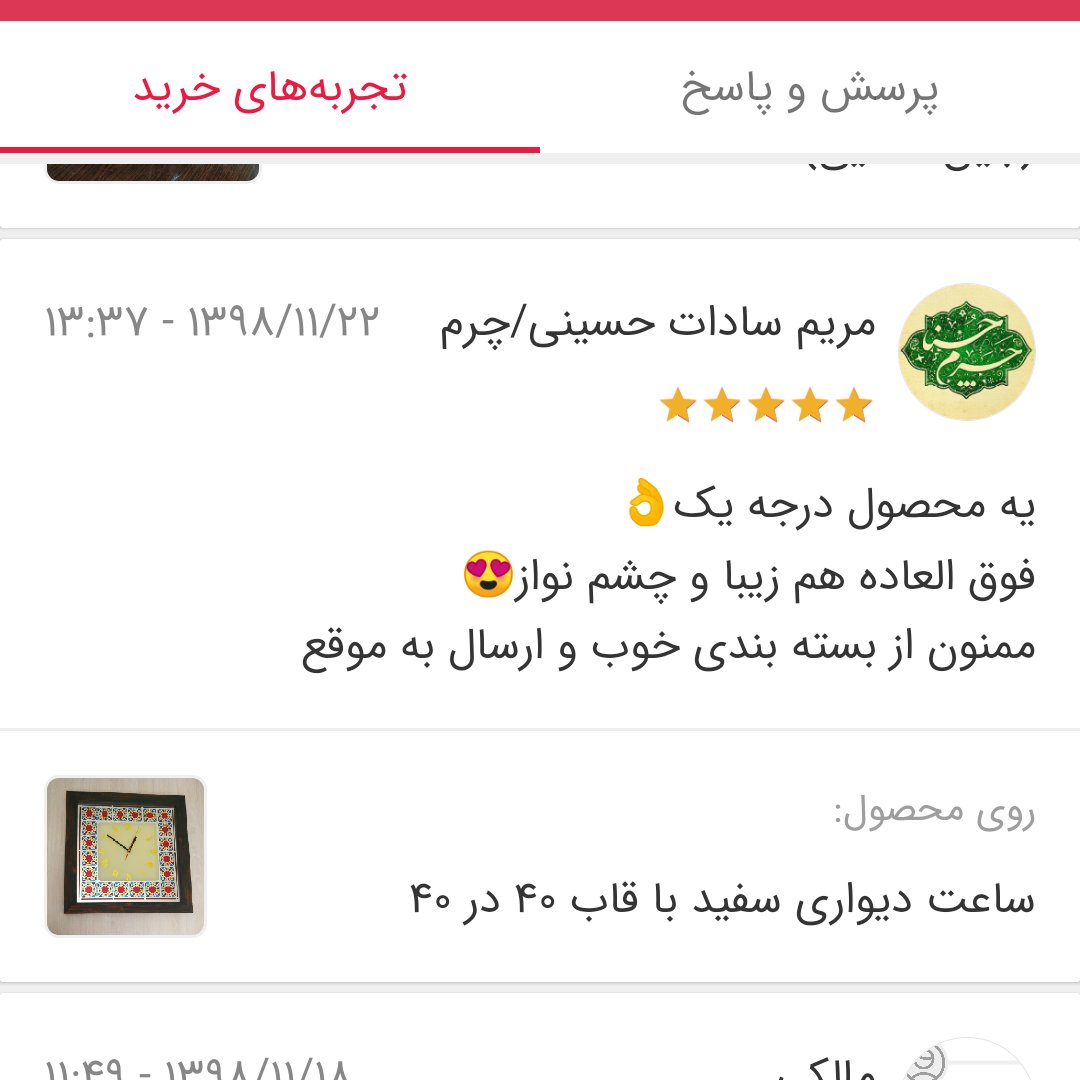Image resolution: width=1080 pixels, height=1080 pixels.
Task: Open product ساعت دیواری سفید با قاب ۴۰ در ۴۰
Action: (x=722, y=899)
